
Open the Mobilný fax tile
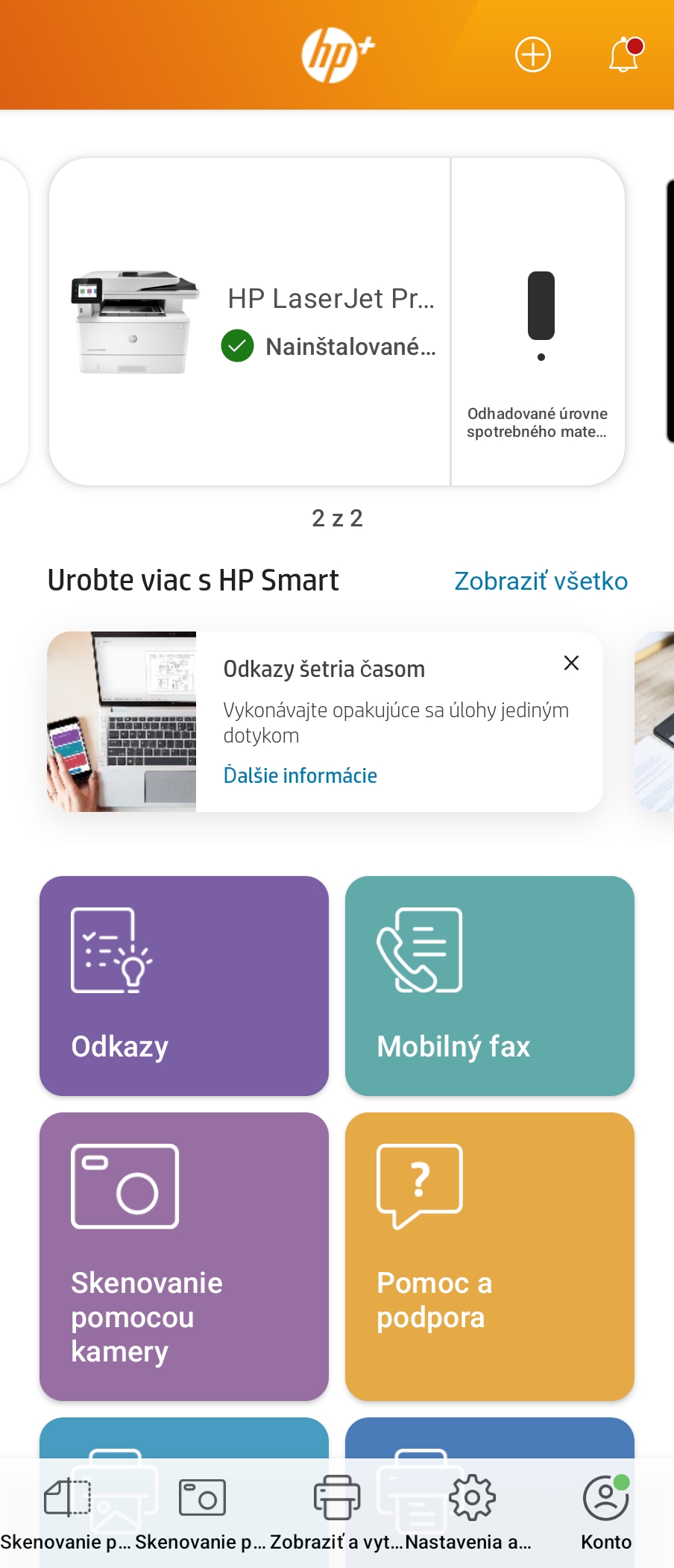(489, 986)
